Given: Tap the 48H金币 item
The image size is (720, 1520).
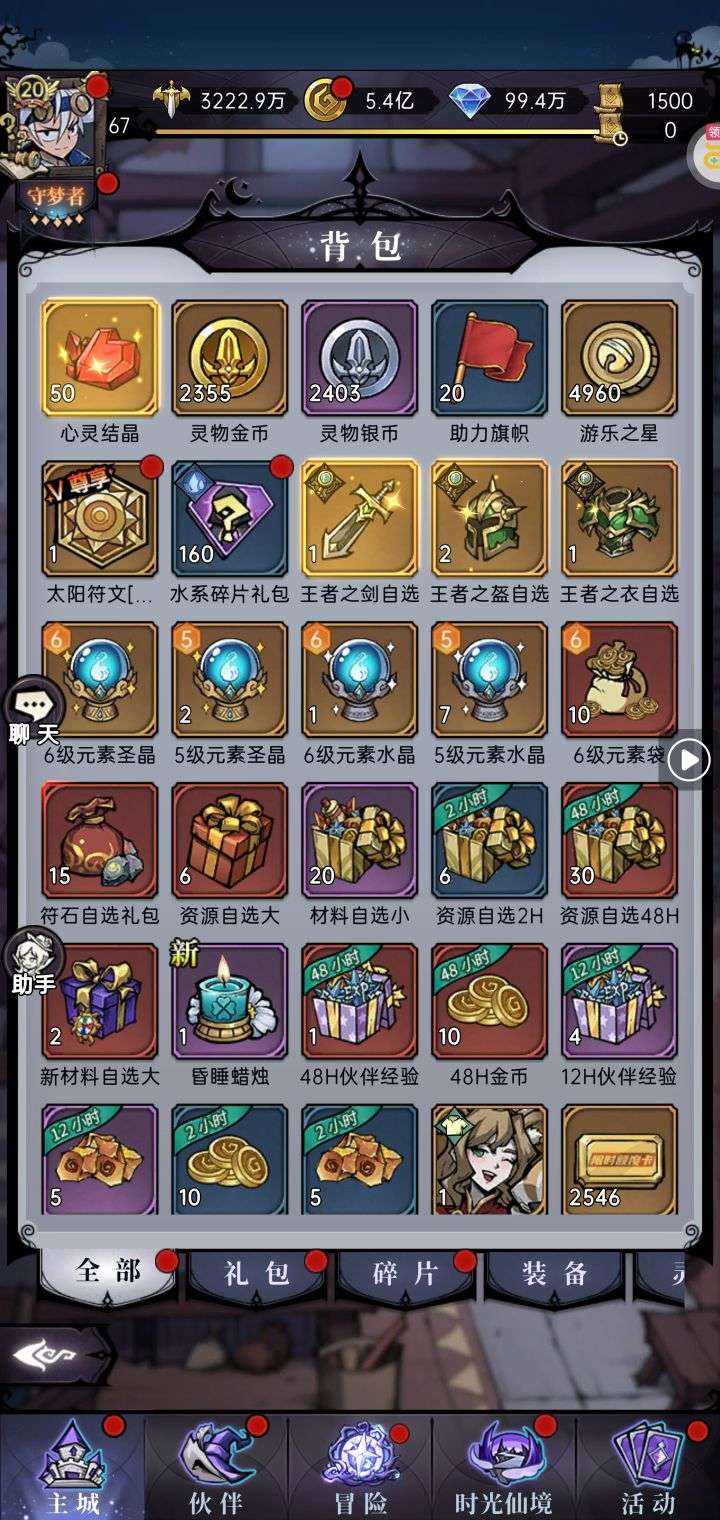Looking at the screenshot, I should (489, 1002).
